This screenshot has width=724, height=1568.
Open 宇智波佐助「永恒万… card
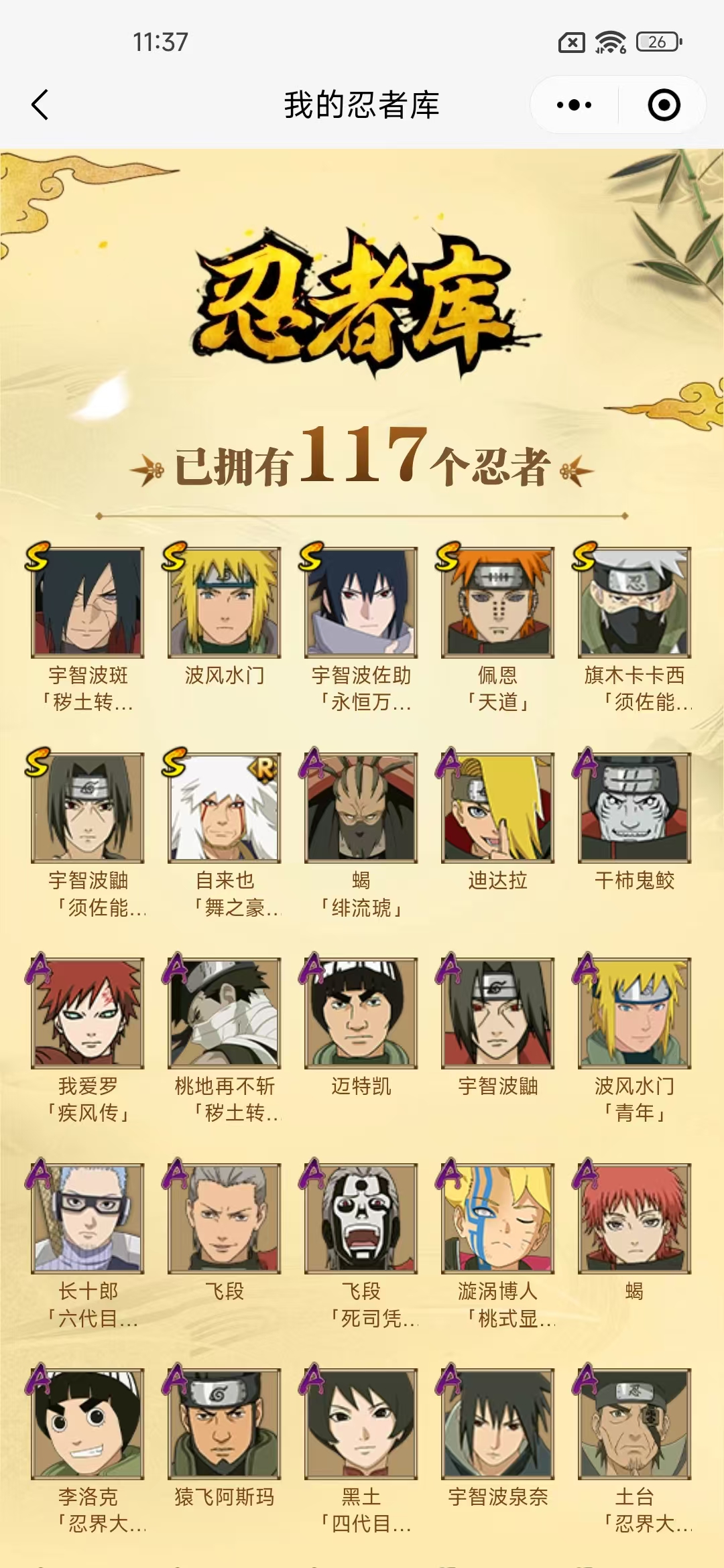[x=361, y=602]
